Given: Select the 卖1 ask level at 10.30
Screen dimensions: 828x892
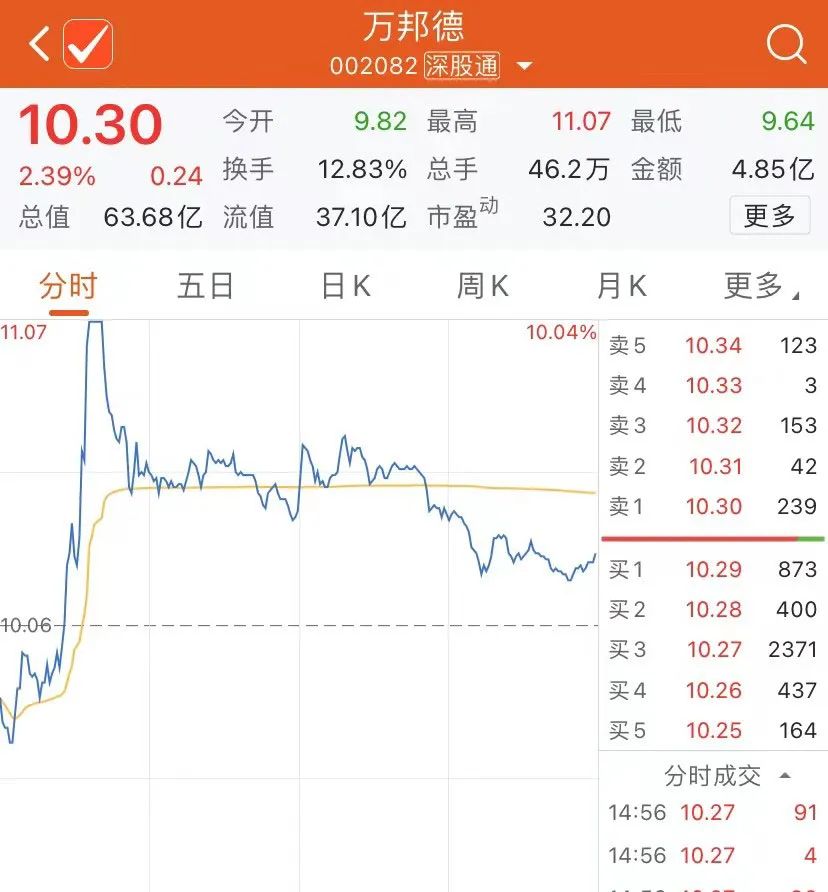Looking at the screenshot, I should coord(713,506).
